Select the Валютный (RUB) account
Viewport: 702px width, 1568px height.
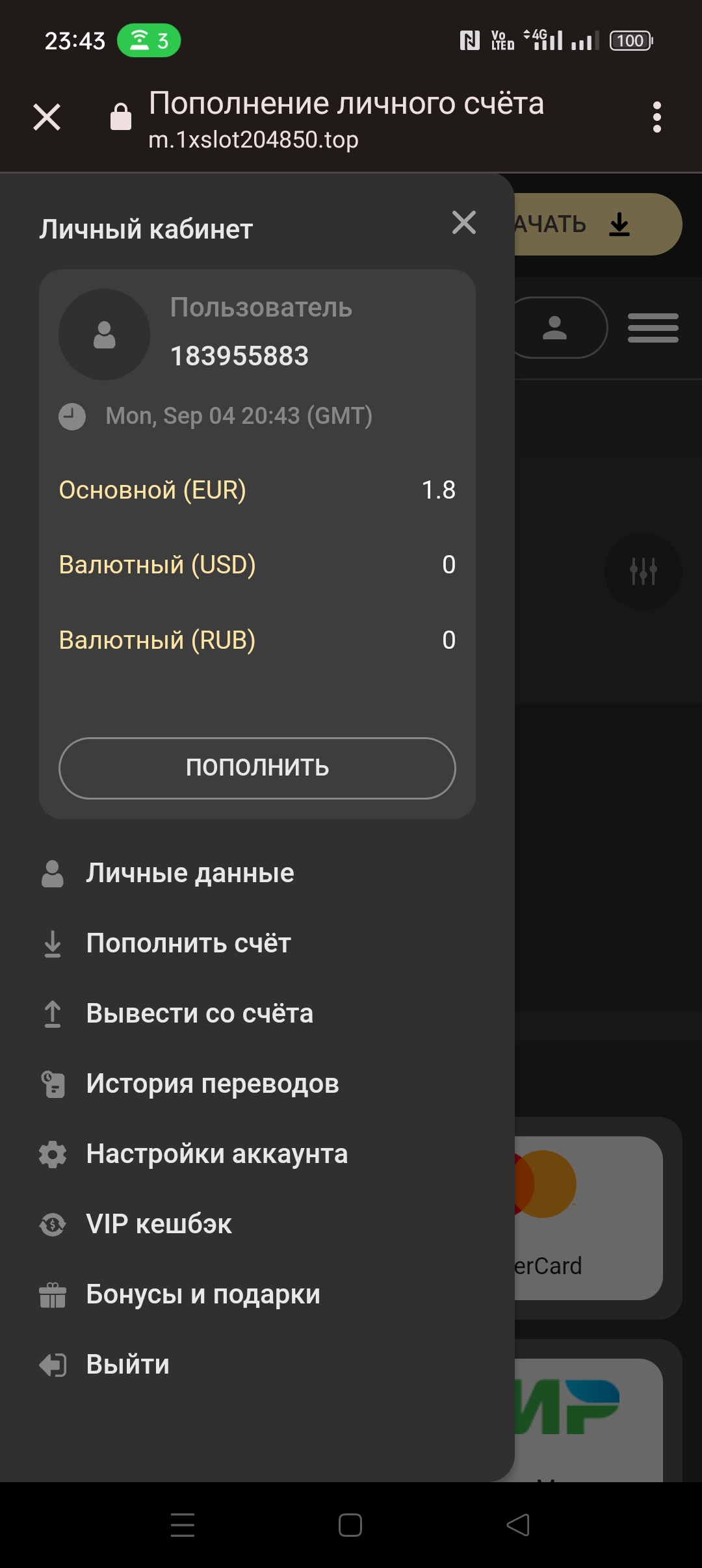click(157, 640)
